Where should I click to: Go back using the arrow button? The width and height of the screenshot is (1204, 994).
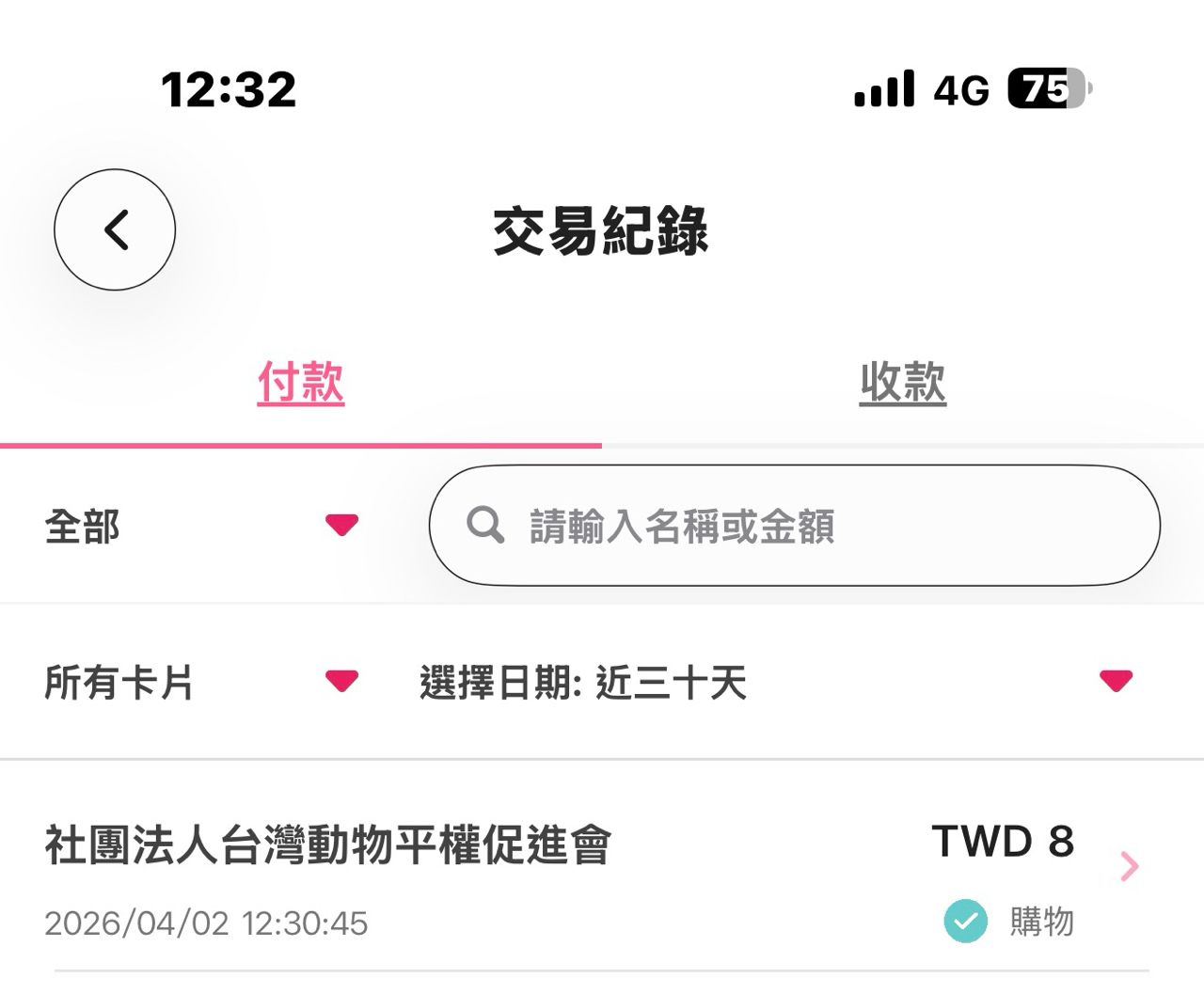pos(115,229)
